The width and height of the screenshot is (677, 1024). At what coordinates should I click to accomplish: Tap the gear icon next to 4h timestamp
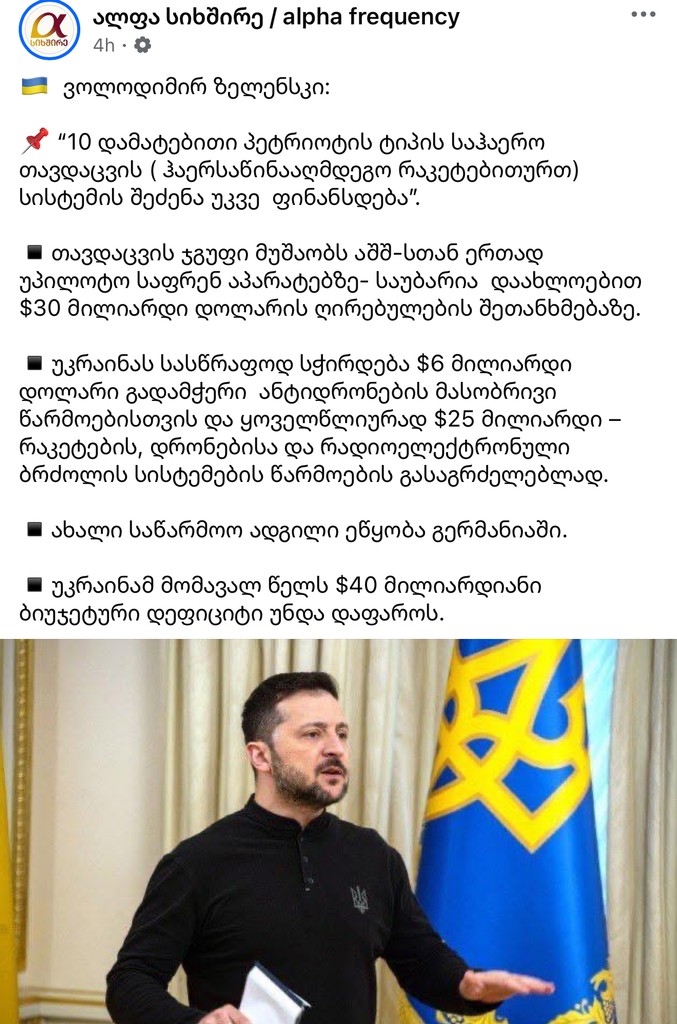pyautogui.click(x=142, y=45)
